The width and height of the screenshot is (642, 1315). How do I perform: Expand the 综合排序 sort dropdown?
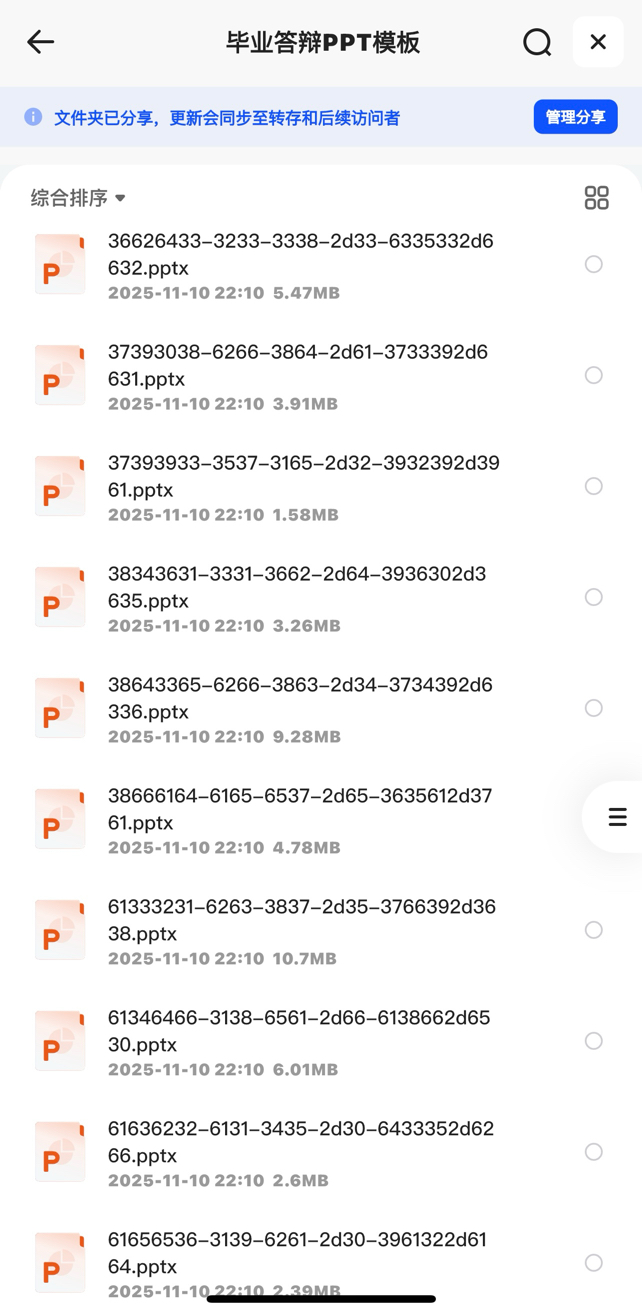click(x=78, y=198)
